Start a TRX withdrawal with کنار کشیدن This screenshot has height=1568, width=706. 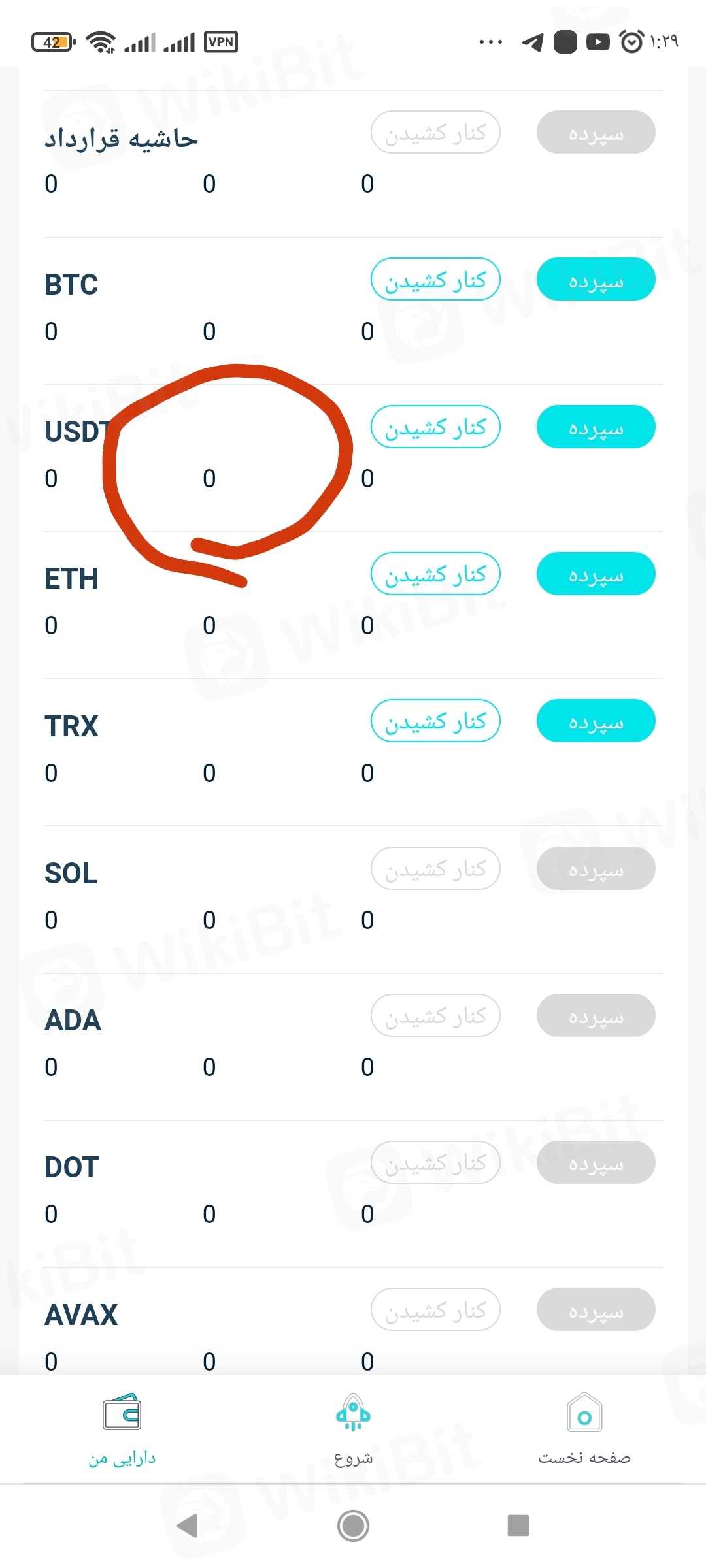pos(435,721)
